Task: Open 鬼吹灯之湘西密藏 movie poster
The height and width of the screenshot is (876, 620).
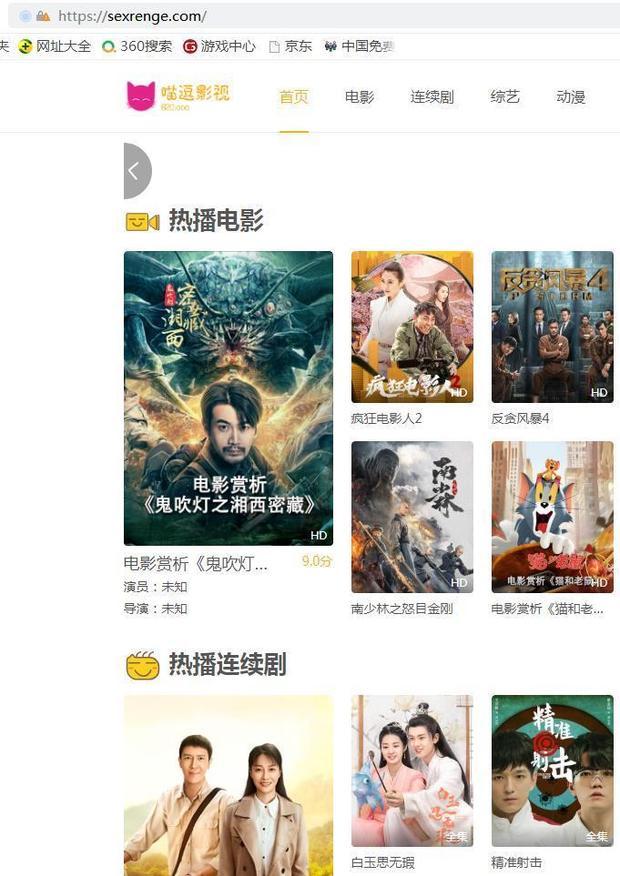Action: pyautogui.click(x=228, y=397)
